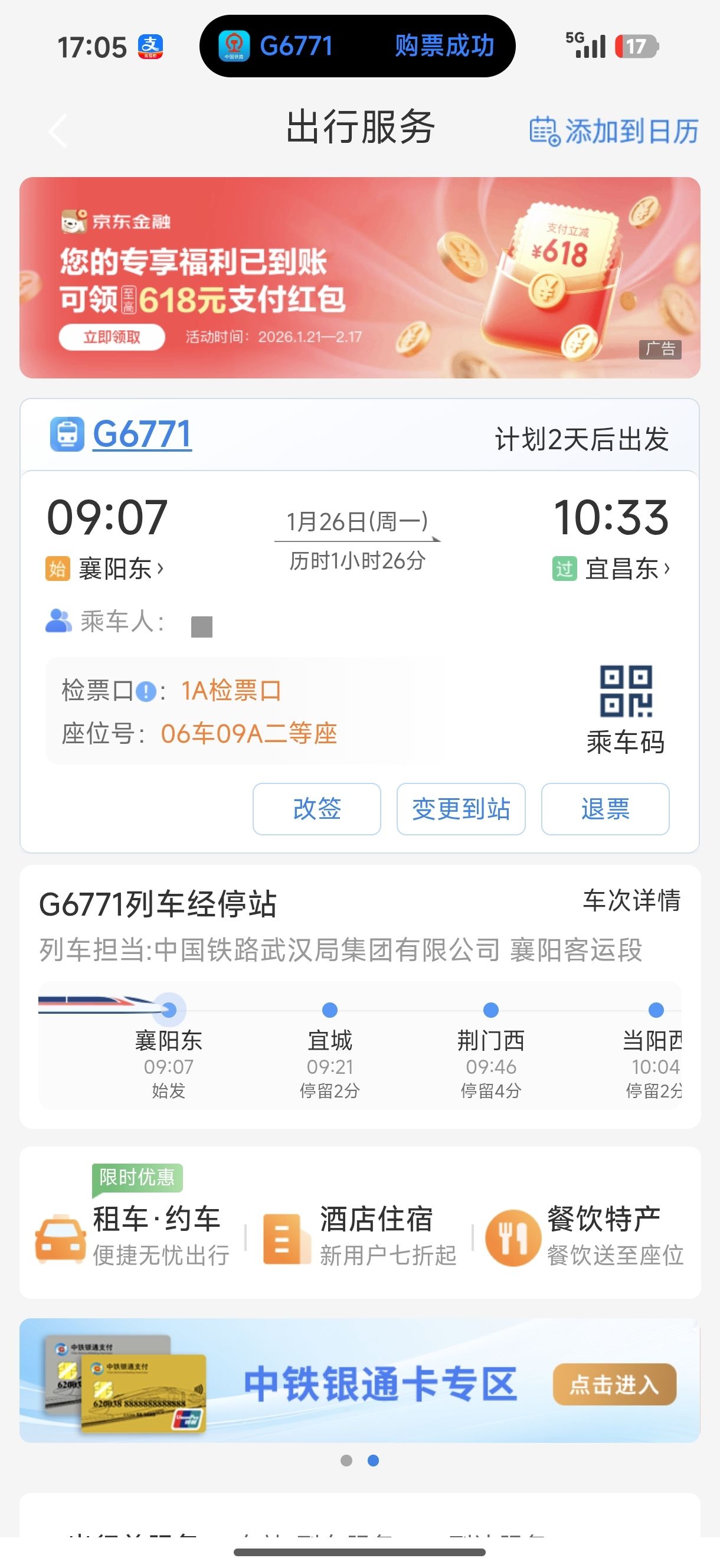Screen dimensions: 720x1568
Task: Refund the ticket with 退票
Action: (605, 809)
